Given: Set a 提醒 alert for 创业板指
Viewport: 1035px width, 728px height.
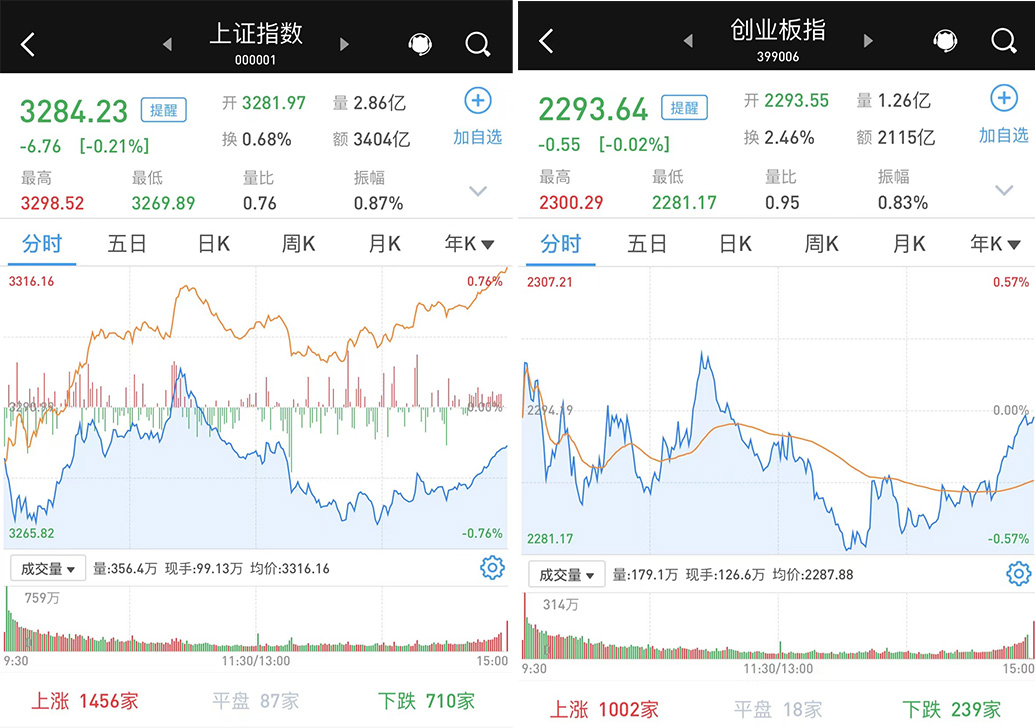Looking at the screenshot, I should pyautogui.click(x=686, y=108).
